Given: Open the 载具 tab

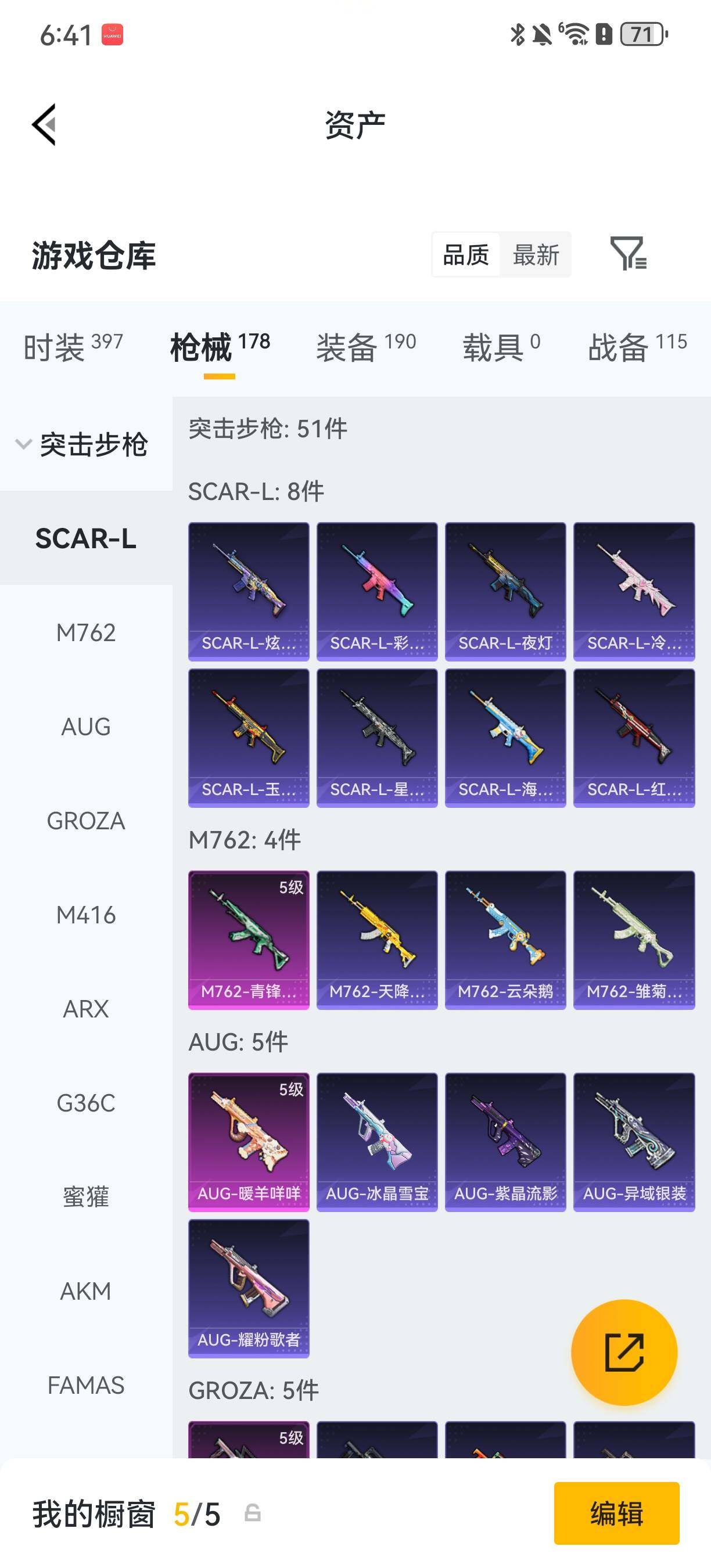Looking at the screenshot, I should click(x=501, y=347).
